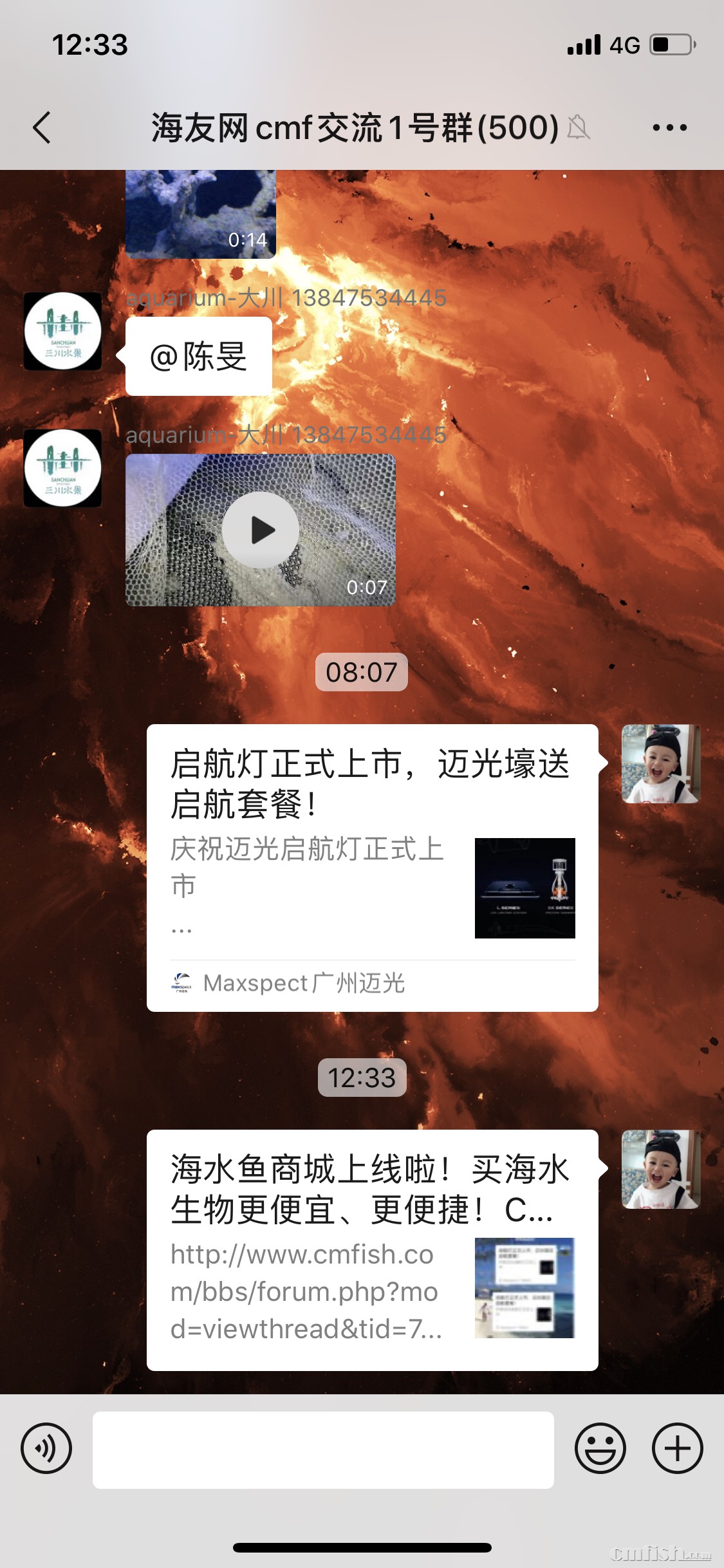
Task: Play the 0:07 net video
Action: [260, 530]
